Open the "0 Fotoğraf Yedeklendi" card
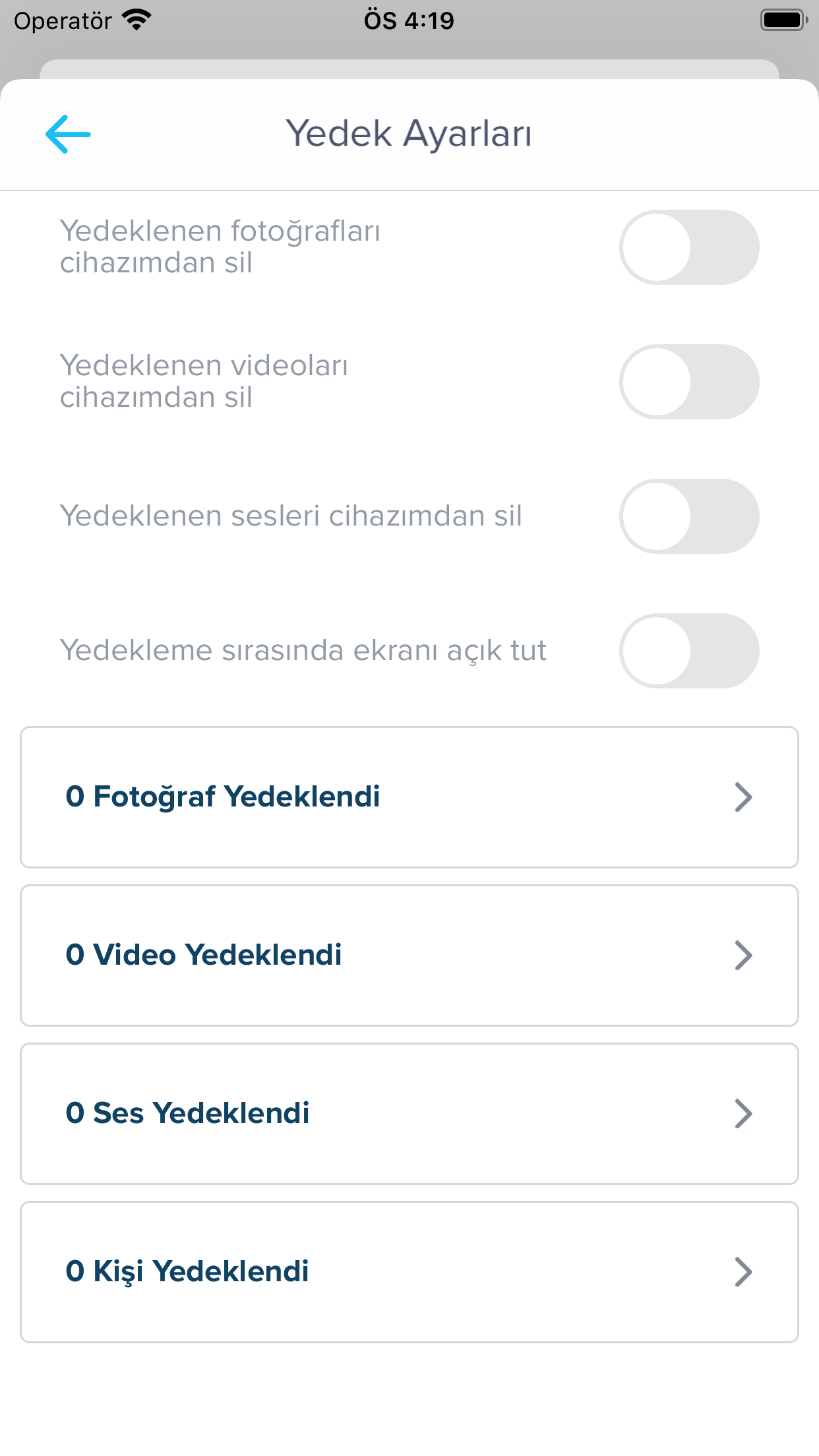This screenshot has height=1456, width=819. tap(409, 797)
